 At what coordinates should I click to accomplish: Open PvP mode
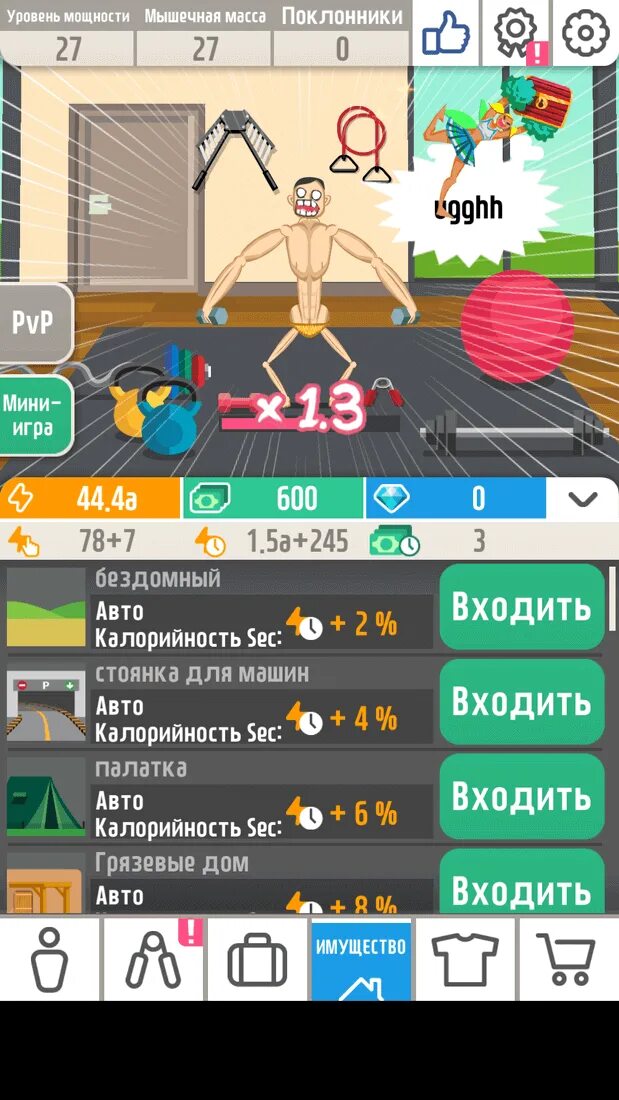[35, 323]
